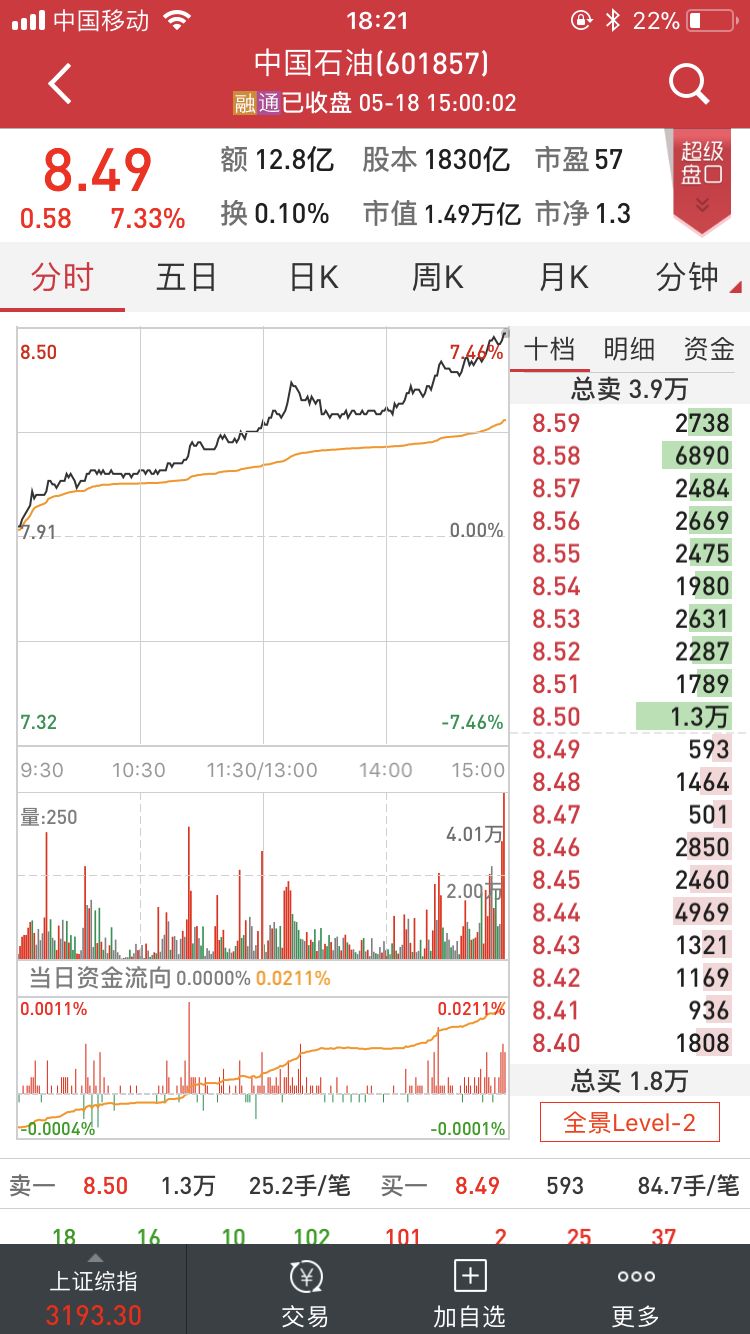The height and width of the screenshot is (1334, 750).
Task: Open 全景Level-2 panorama view
Action: (x=630, y=1122)
